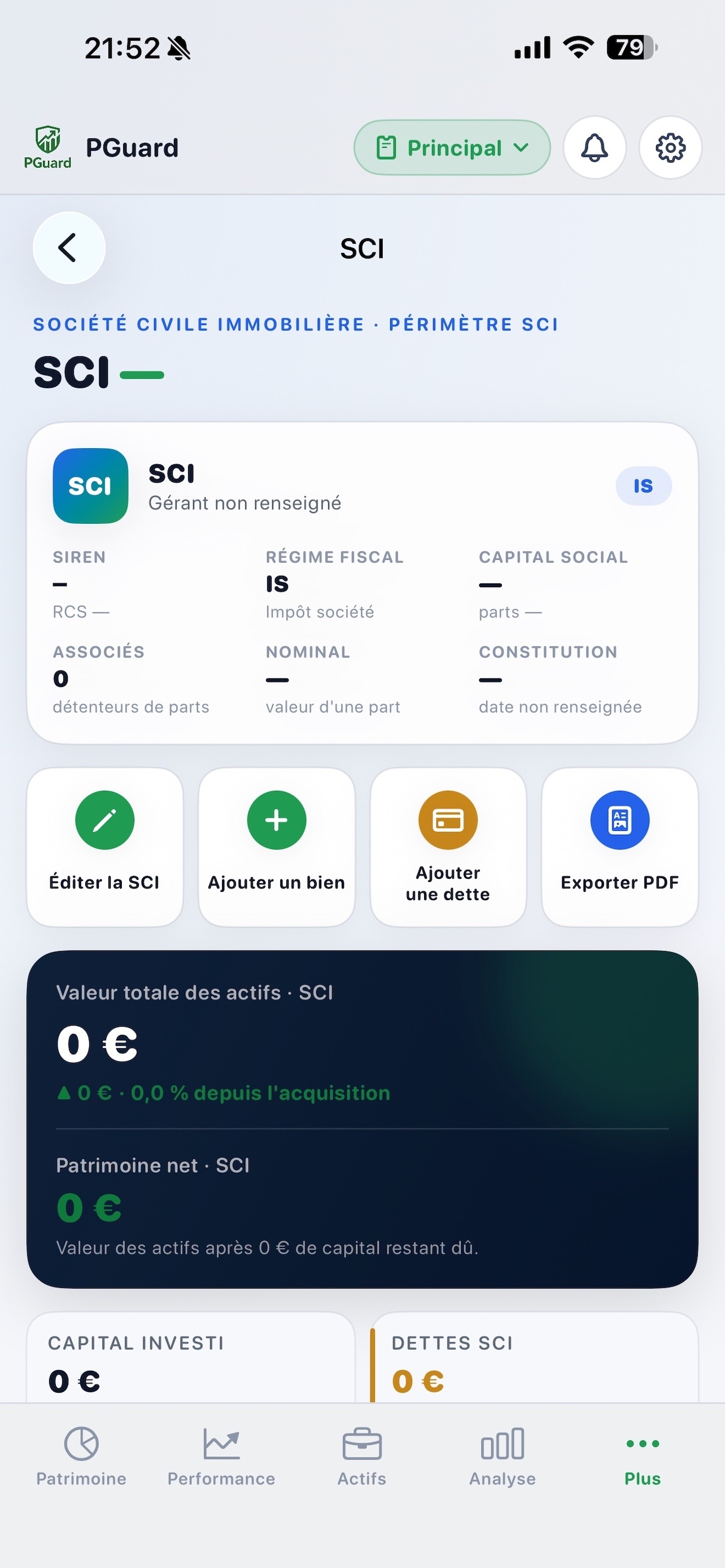
Task: Open the notifications bell
Action: pyautogui.click(x=594, y=147)
